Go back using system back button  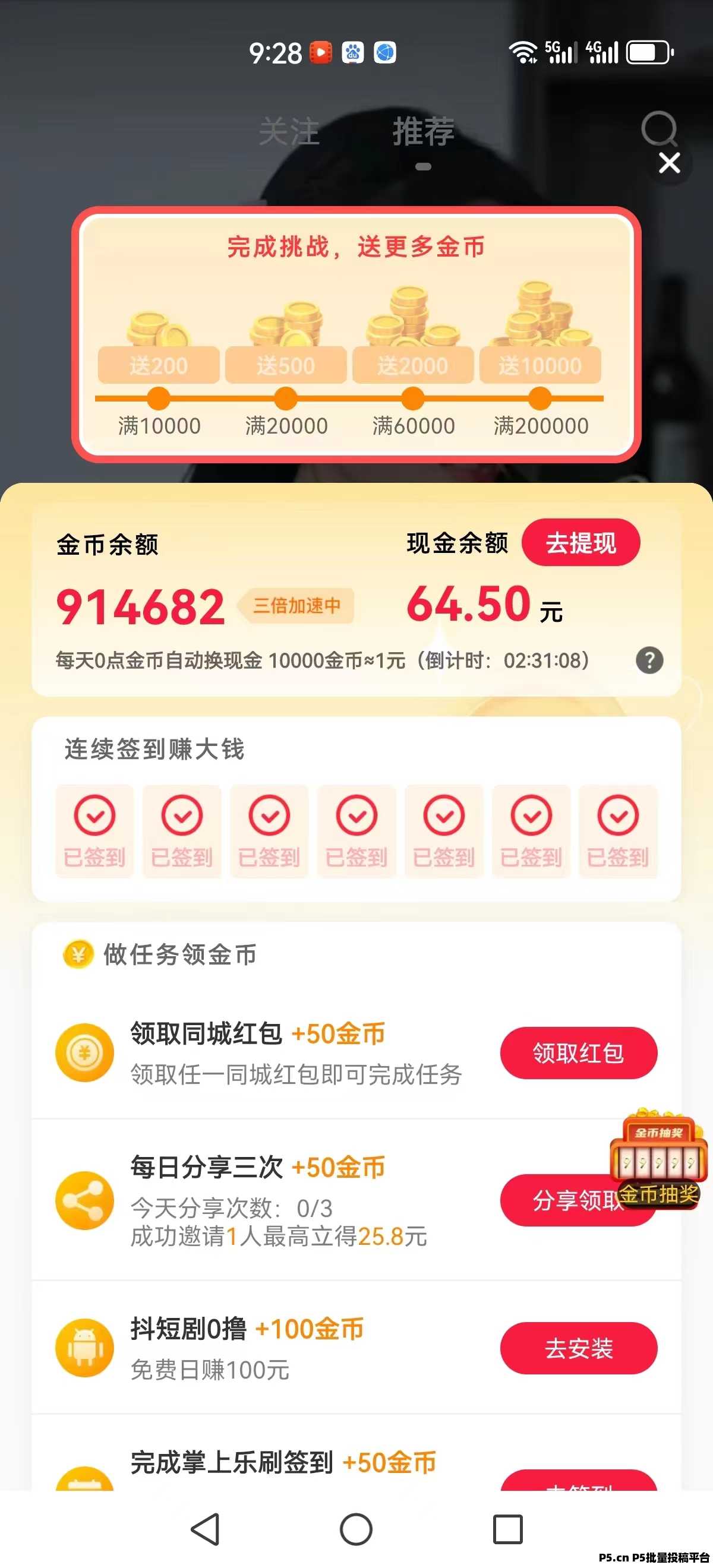coord(205,1528)
